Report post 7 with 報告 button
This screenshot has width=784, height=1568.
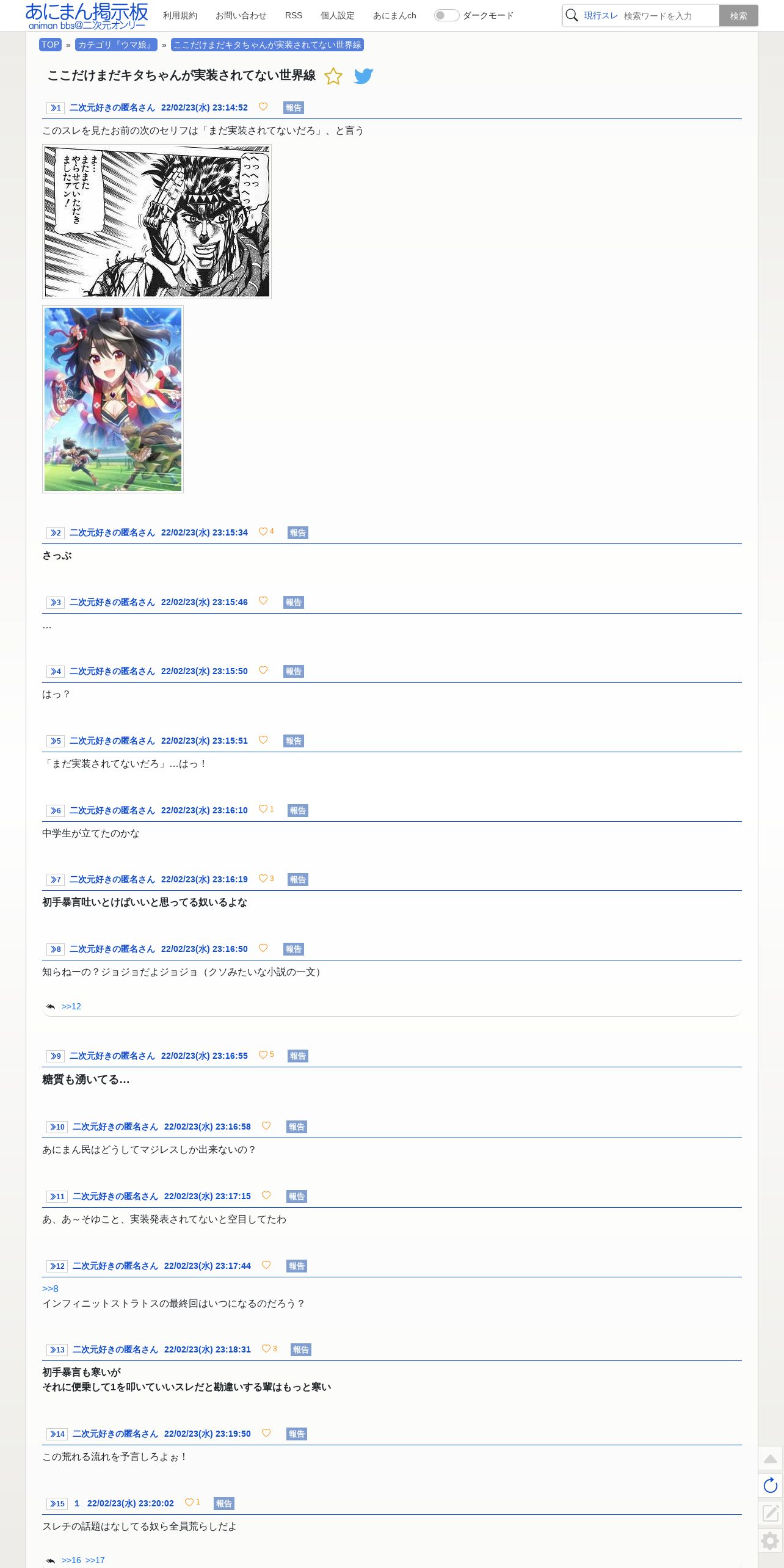pyautogui.click(x=298, y=879)
